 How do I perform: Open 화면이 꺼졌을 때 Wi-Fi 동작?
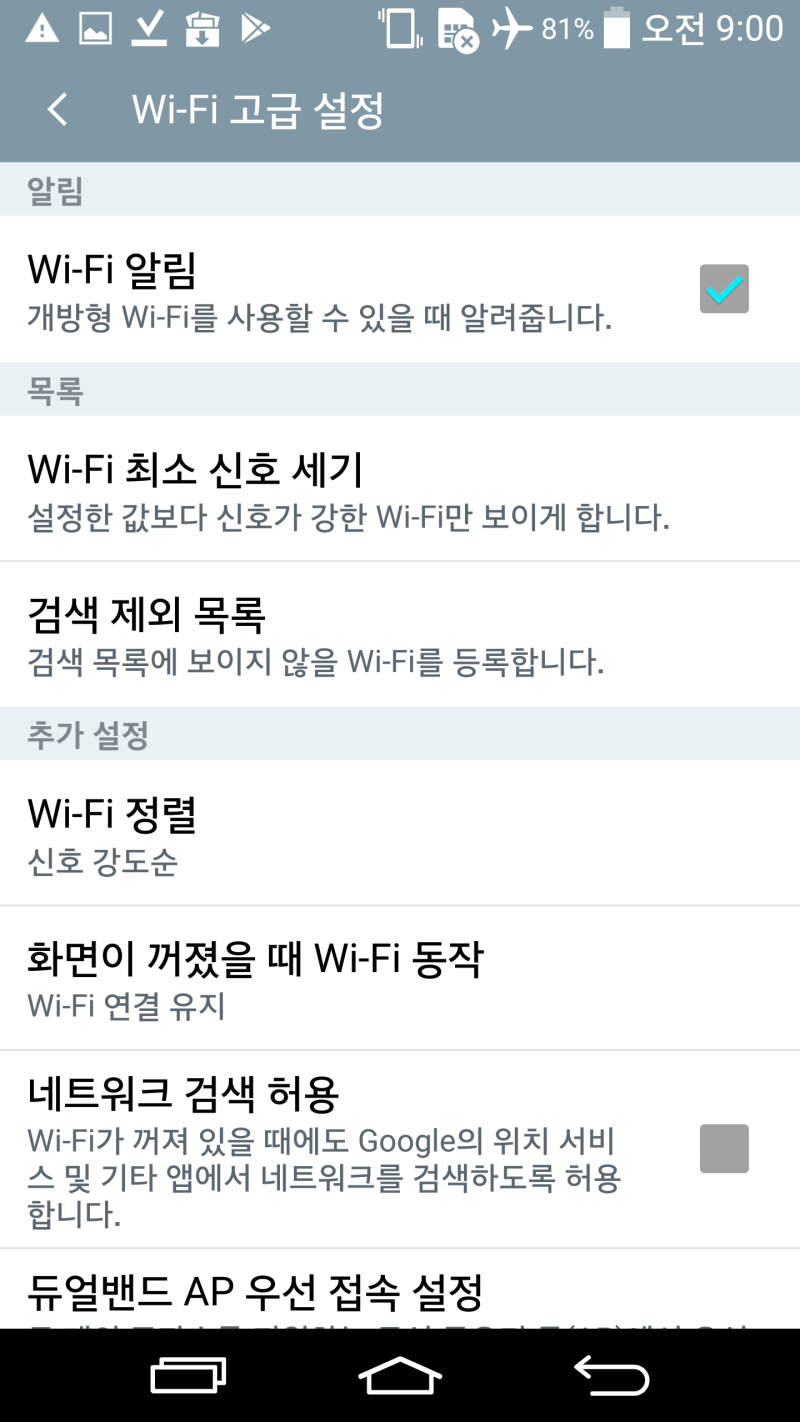400,978
